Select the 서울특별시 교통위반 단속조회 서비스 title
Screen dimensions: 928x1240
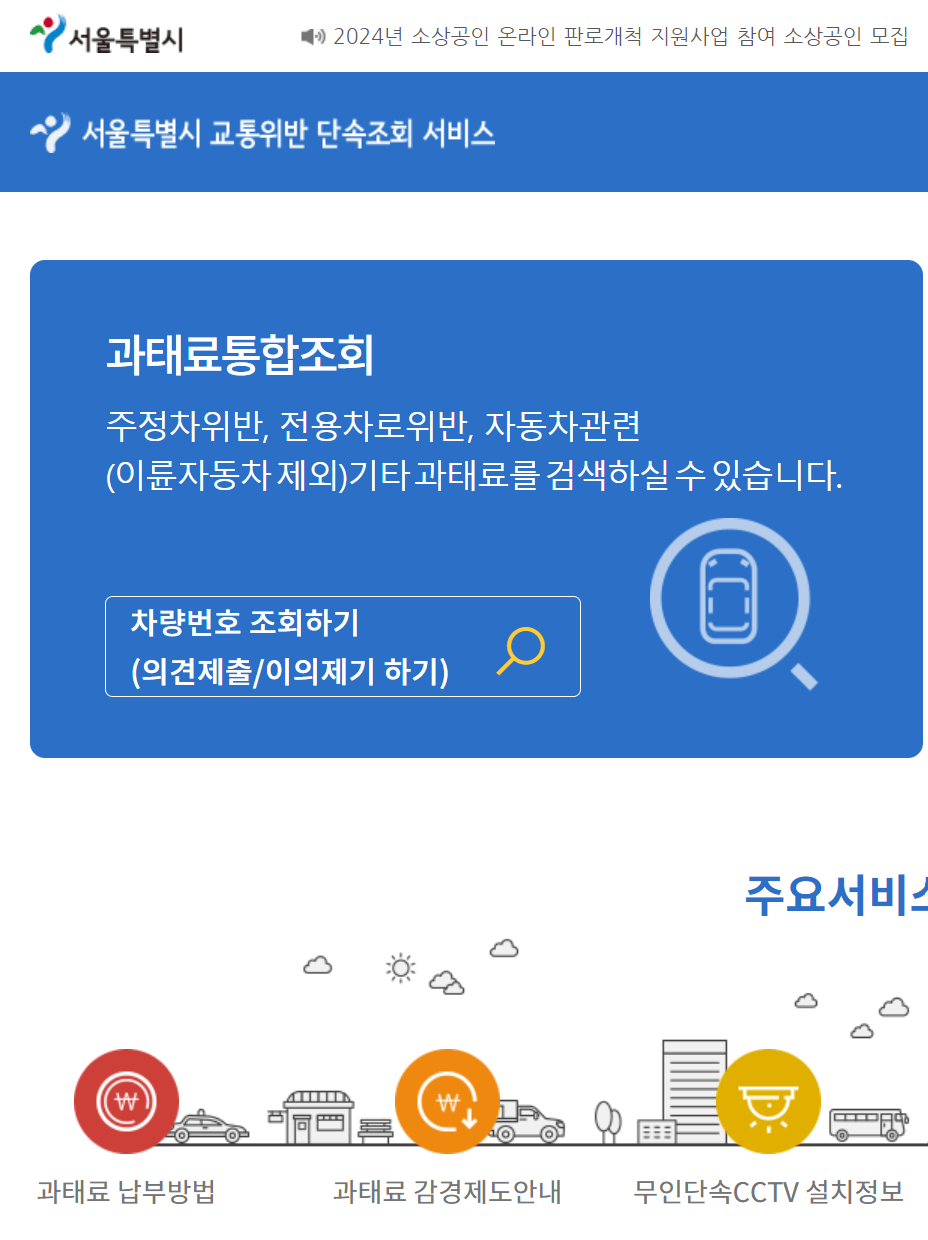pos(290,131)
